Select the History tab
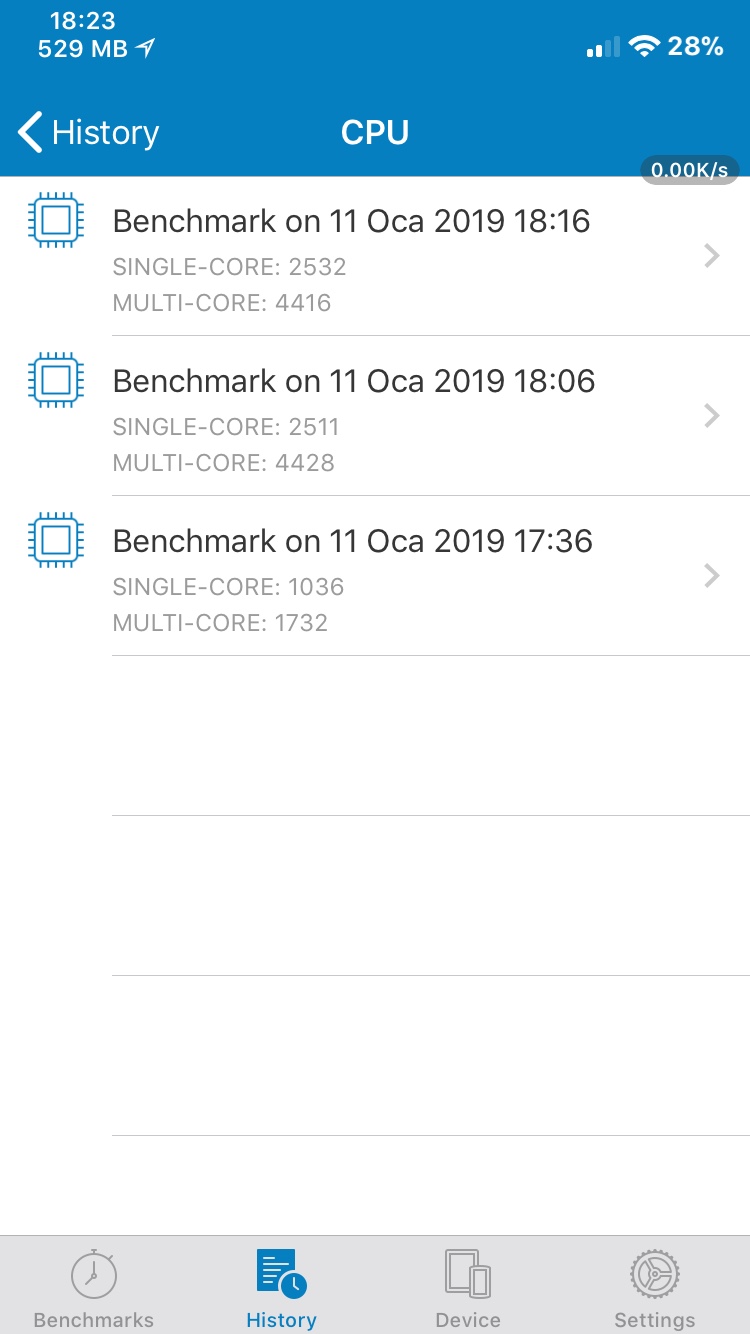 [281, 1288]
